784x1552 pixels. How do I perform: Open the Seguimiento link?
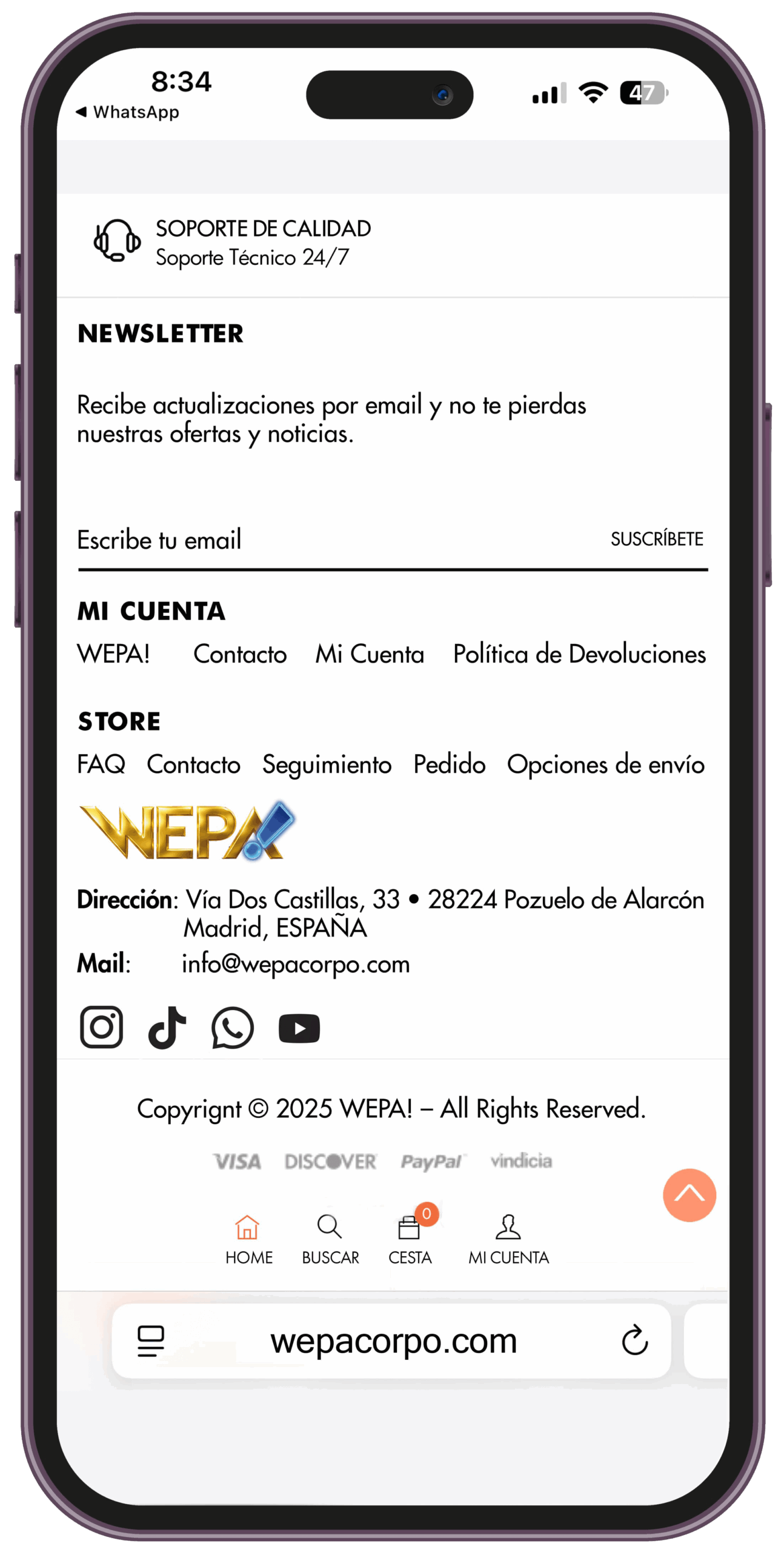pyautogui.click(x=327, y=765)
